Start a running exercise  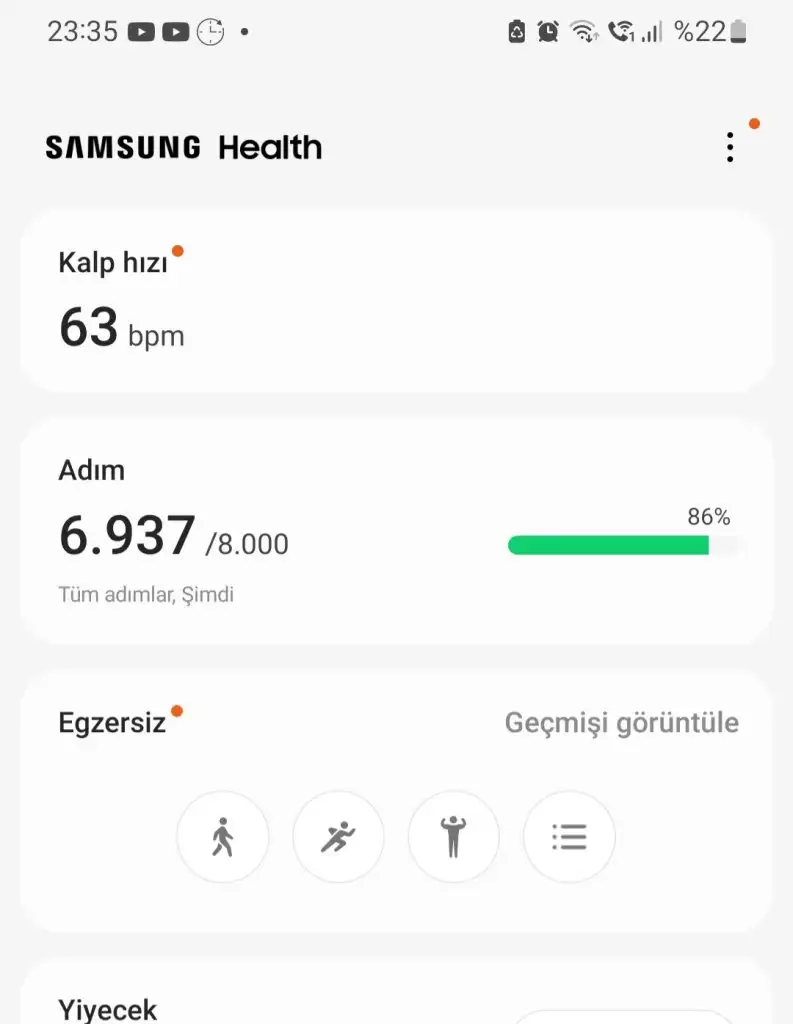[x=338, y=837]
